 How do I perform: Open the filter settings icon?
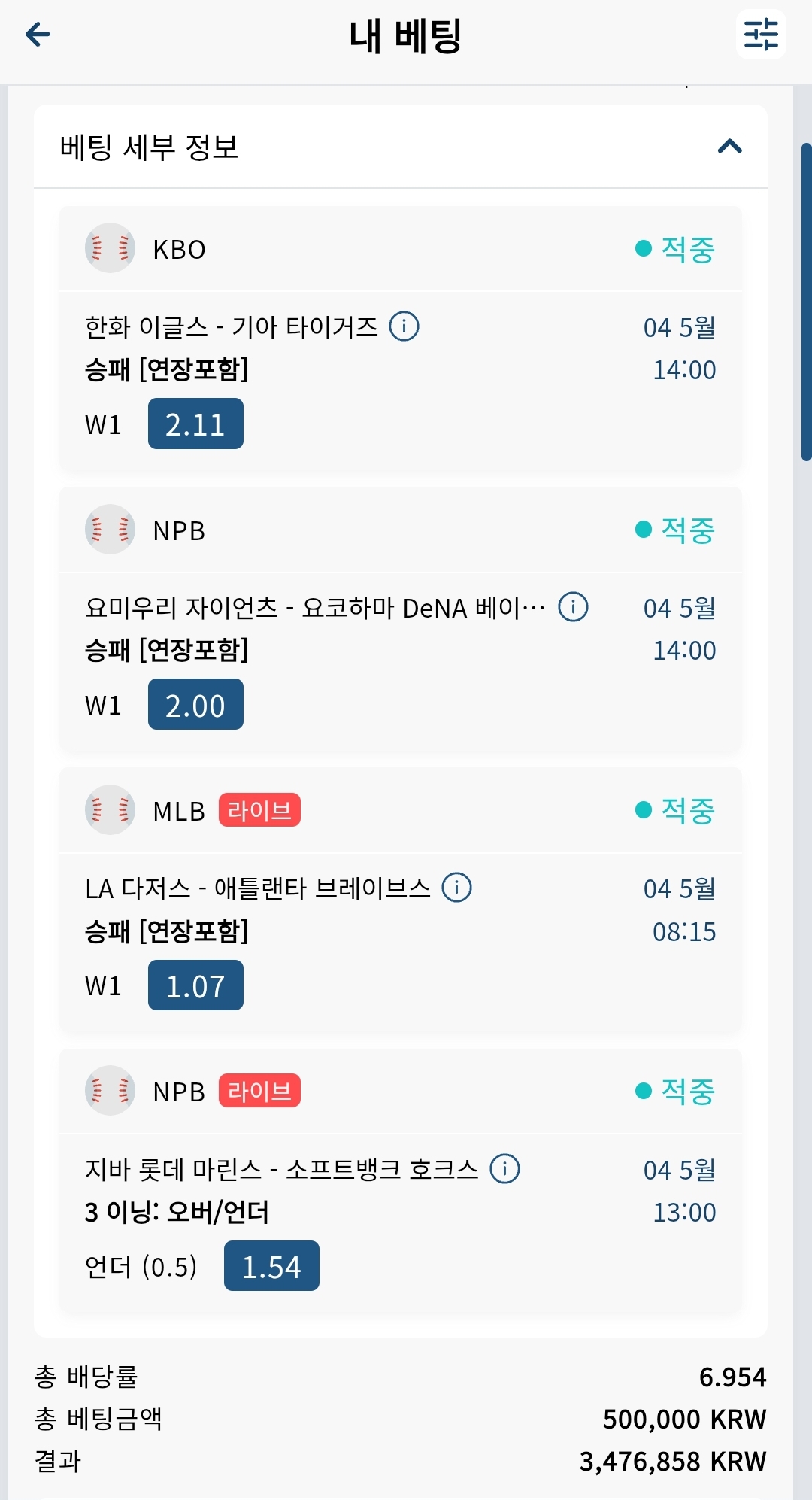point(761,35)
